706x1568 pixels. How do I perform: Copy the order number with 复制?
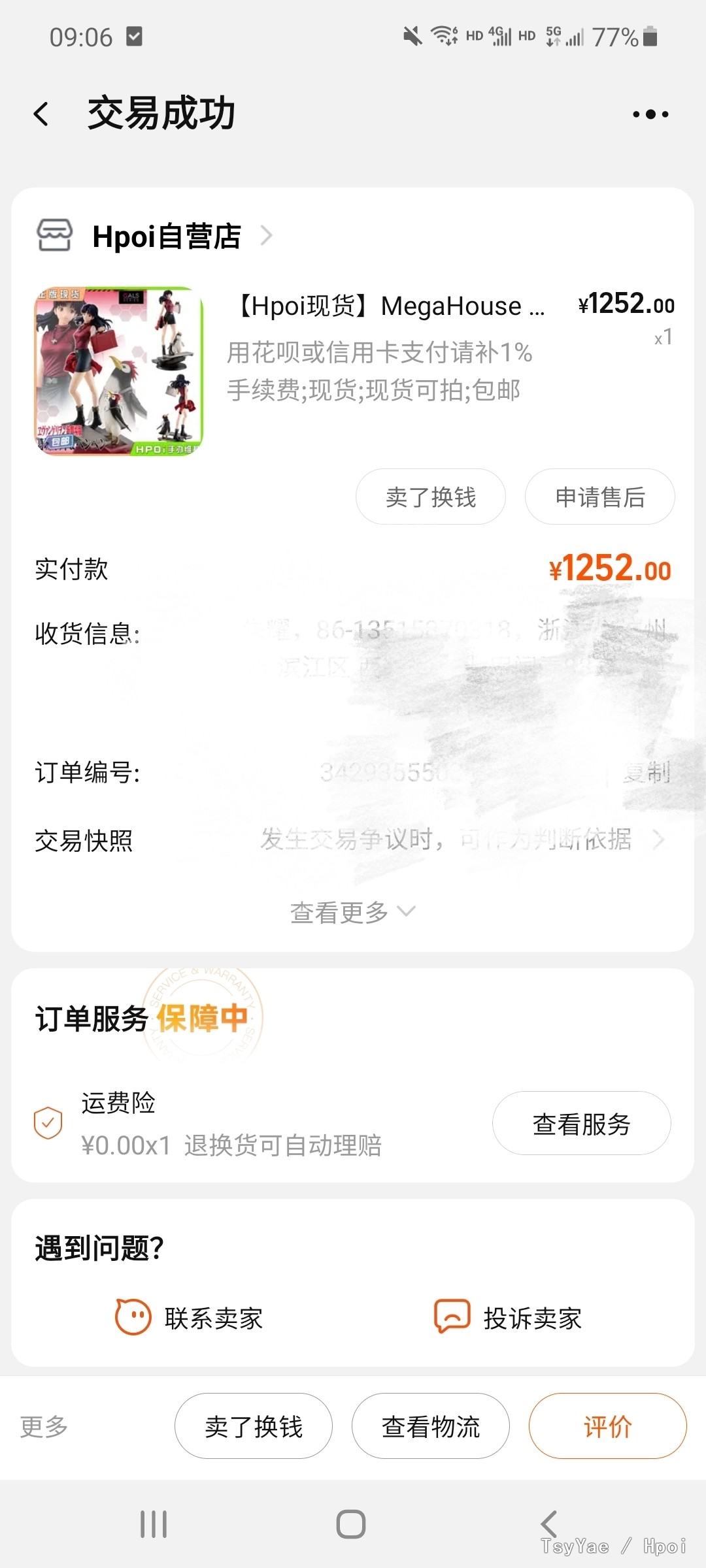[x=646, y=773]
